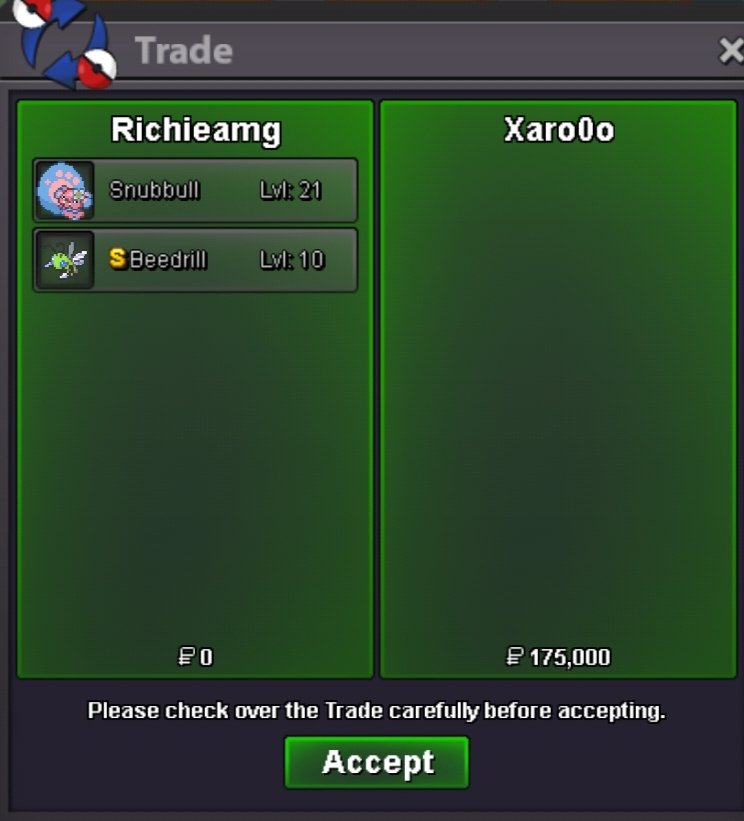
Task: Accept the trade
Action: coord(377,763)
